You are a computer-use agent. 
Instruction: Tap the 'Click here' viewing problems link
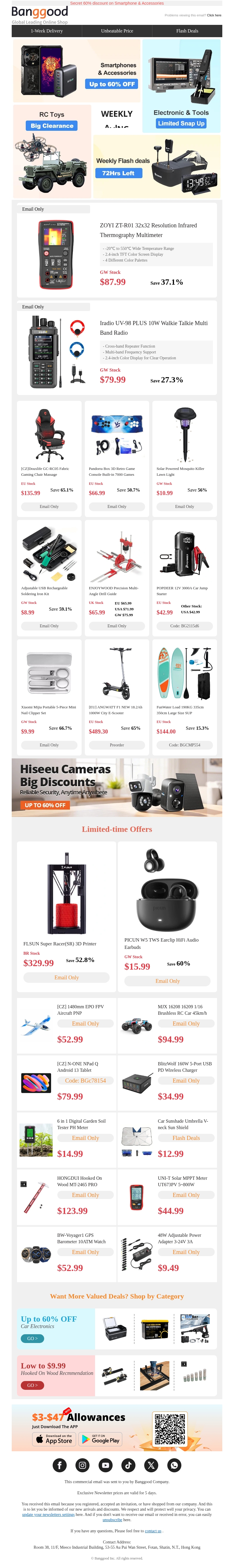pyautogui.click(x=214, y=15)
